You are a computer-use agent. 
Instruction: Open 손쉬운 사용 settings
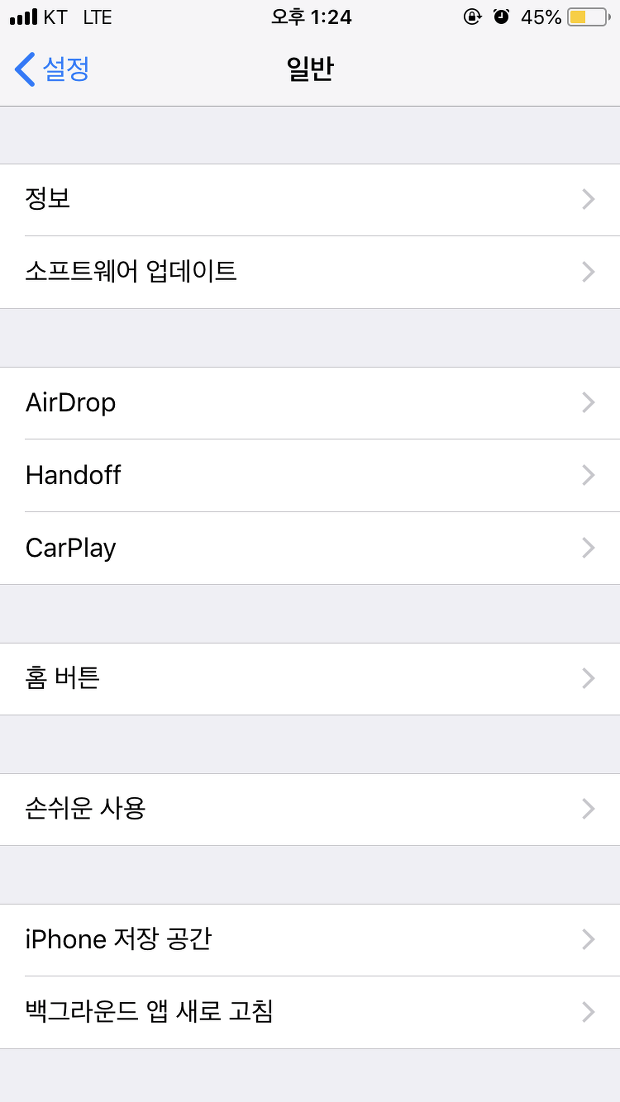(310, 810)
